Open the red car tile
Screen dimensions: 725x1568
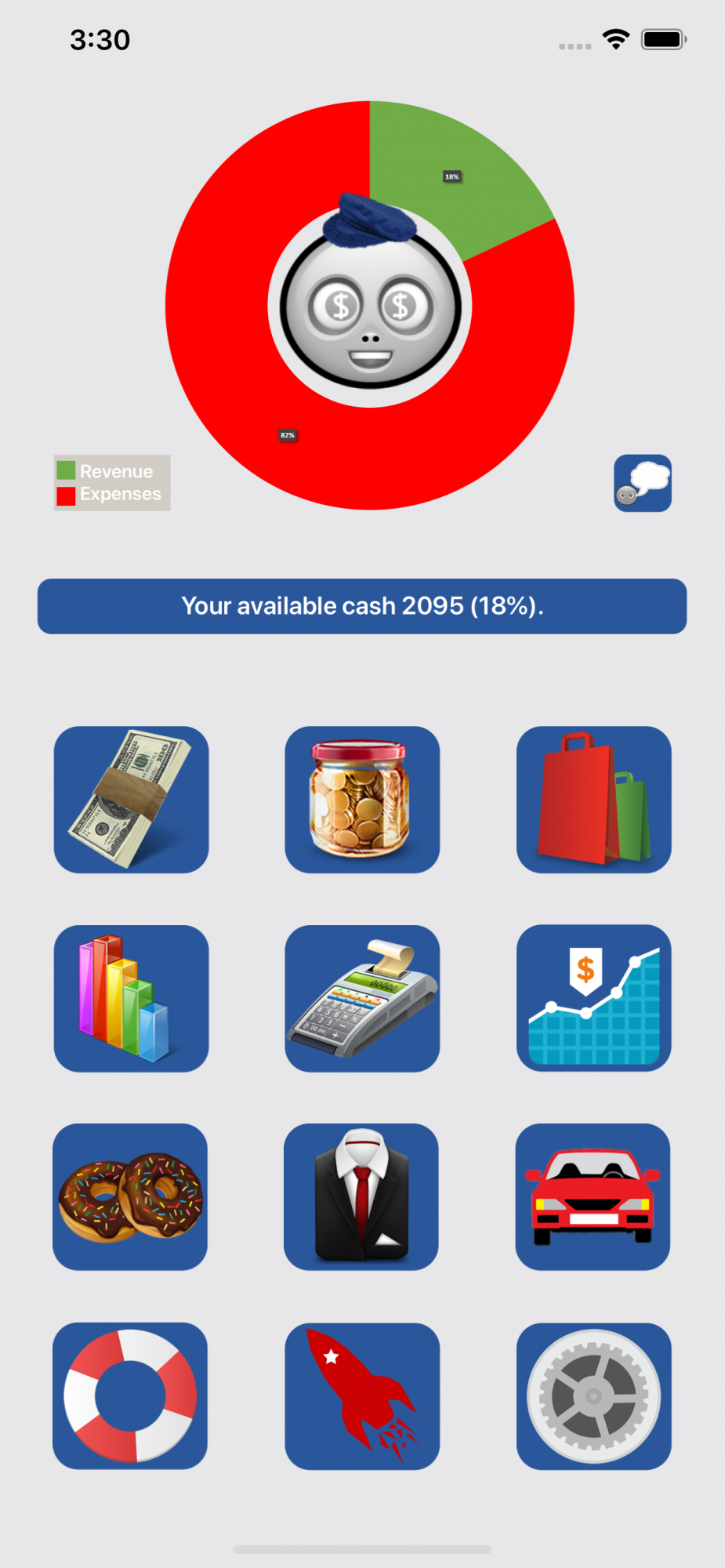tap(593, 1196)
